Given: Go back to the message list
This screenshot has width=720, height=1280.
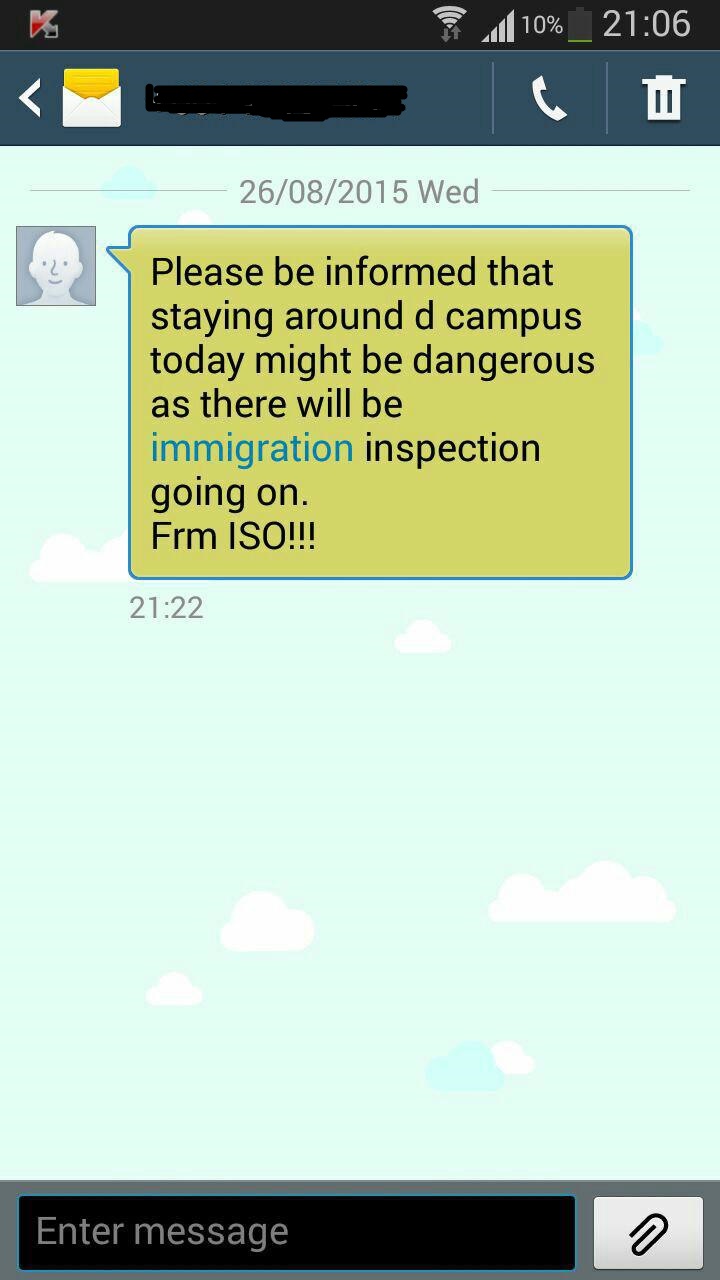Looking at the screenshot, I should point(32,98).
